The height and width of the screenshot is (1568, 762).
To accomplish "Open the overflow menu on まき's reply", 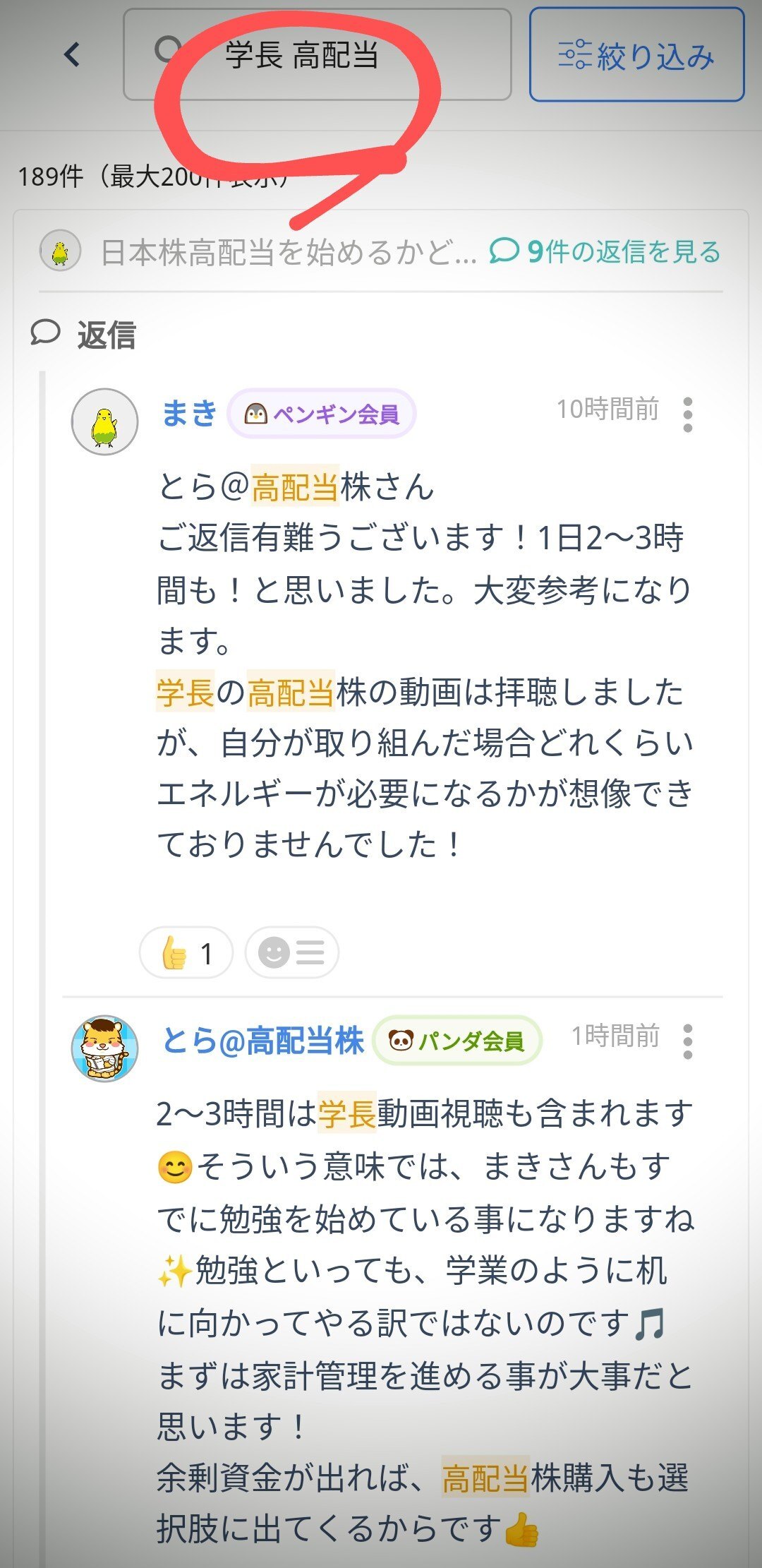I will point(687,414).
